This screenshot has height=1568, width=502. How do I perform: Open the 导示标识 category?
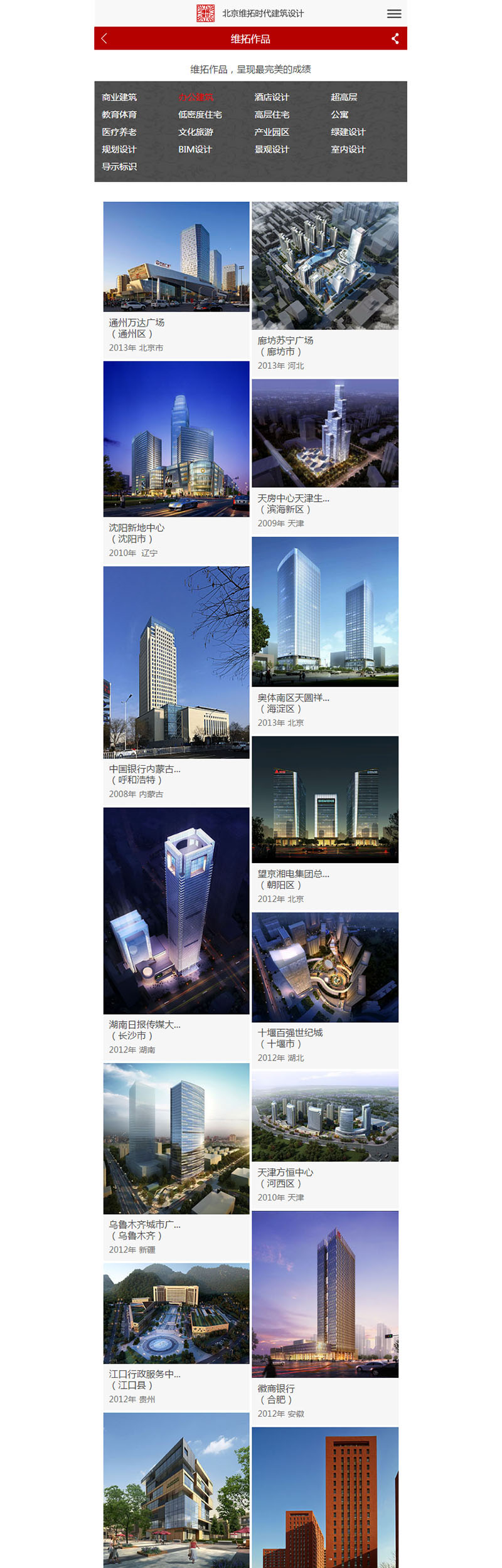pyautogui.click(x=119, y=167)
